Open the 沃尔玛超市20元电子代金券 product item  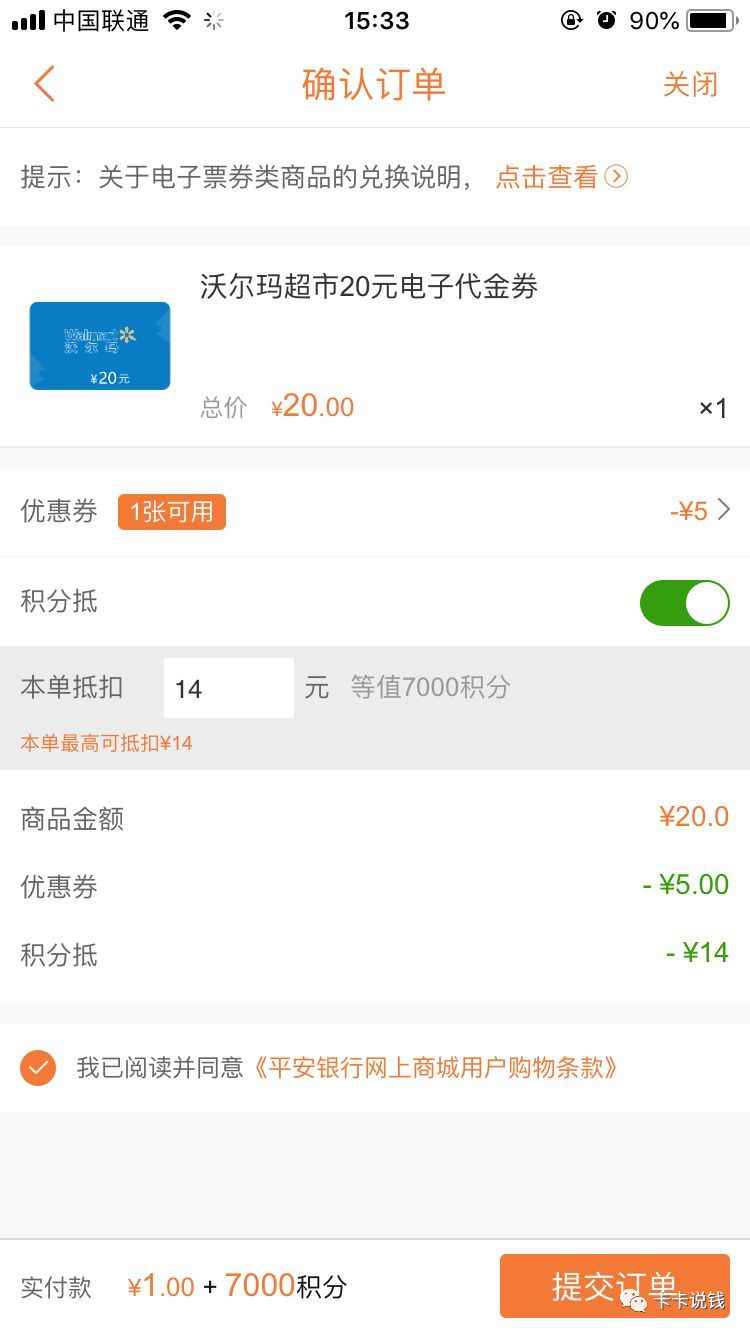pos(375,346)
